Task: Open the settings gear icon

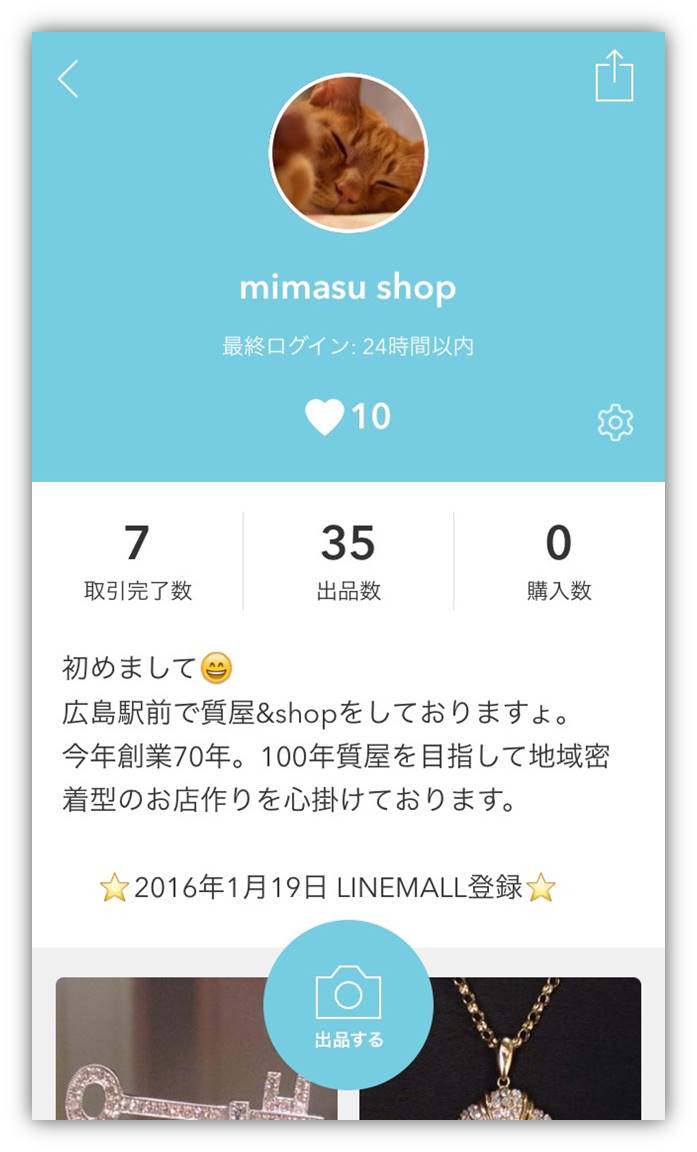Action: (x=615, y=423)
